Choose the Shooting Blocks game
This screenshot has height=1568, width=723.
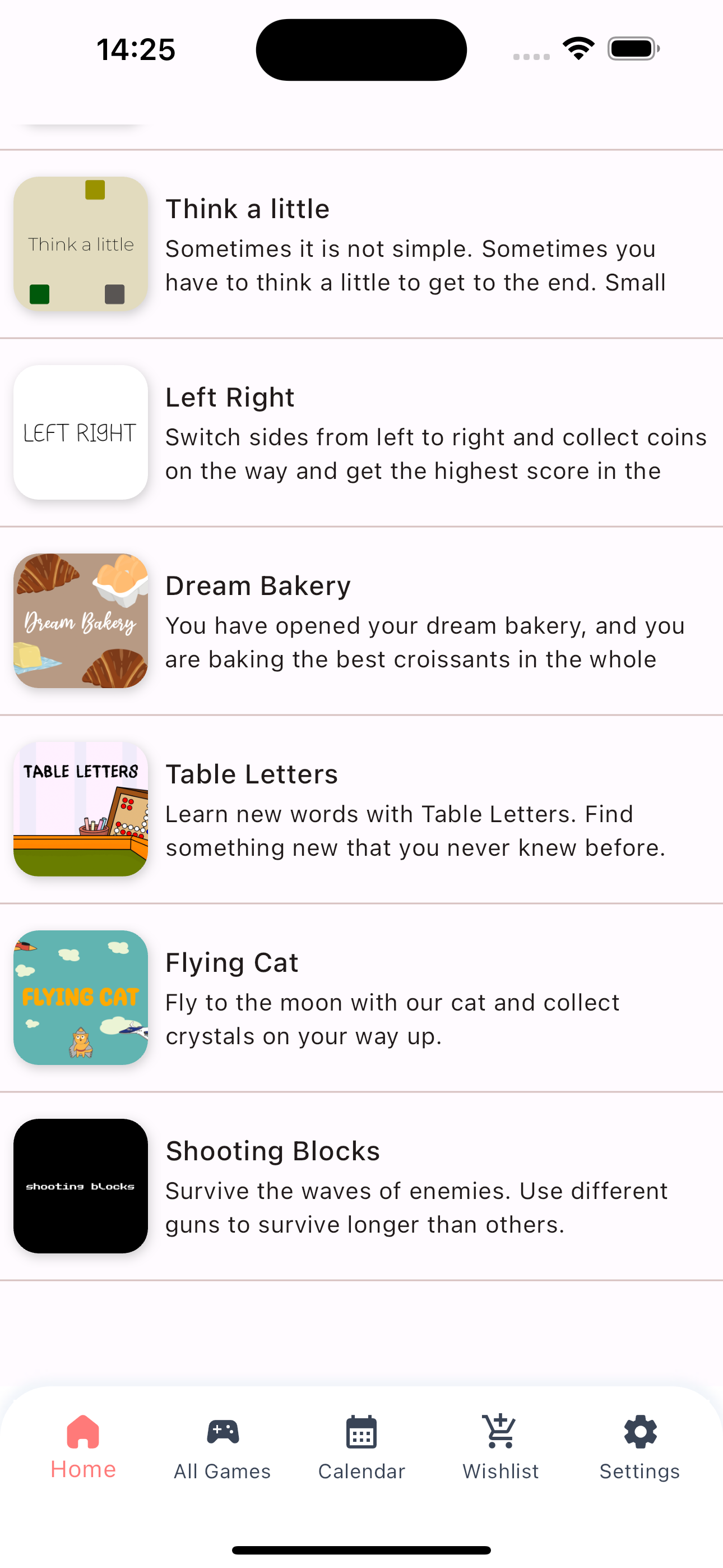(x=361, y=1186)
